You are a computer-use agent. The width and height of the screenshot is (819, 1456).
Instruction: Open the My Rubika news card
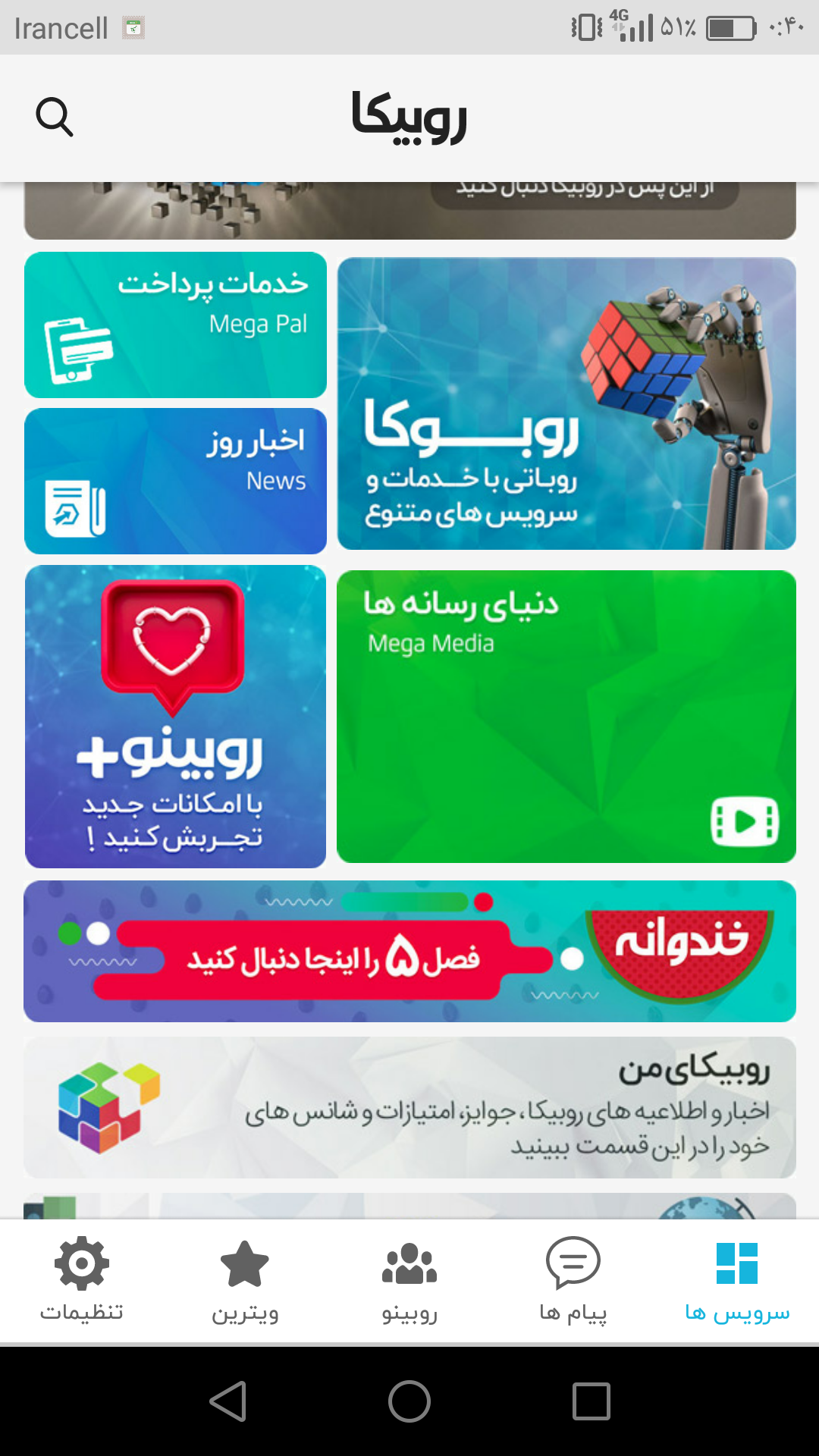(409, 1107)
